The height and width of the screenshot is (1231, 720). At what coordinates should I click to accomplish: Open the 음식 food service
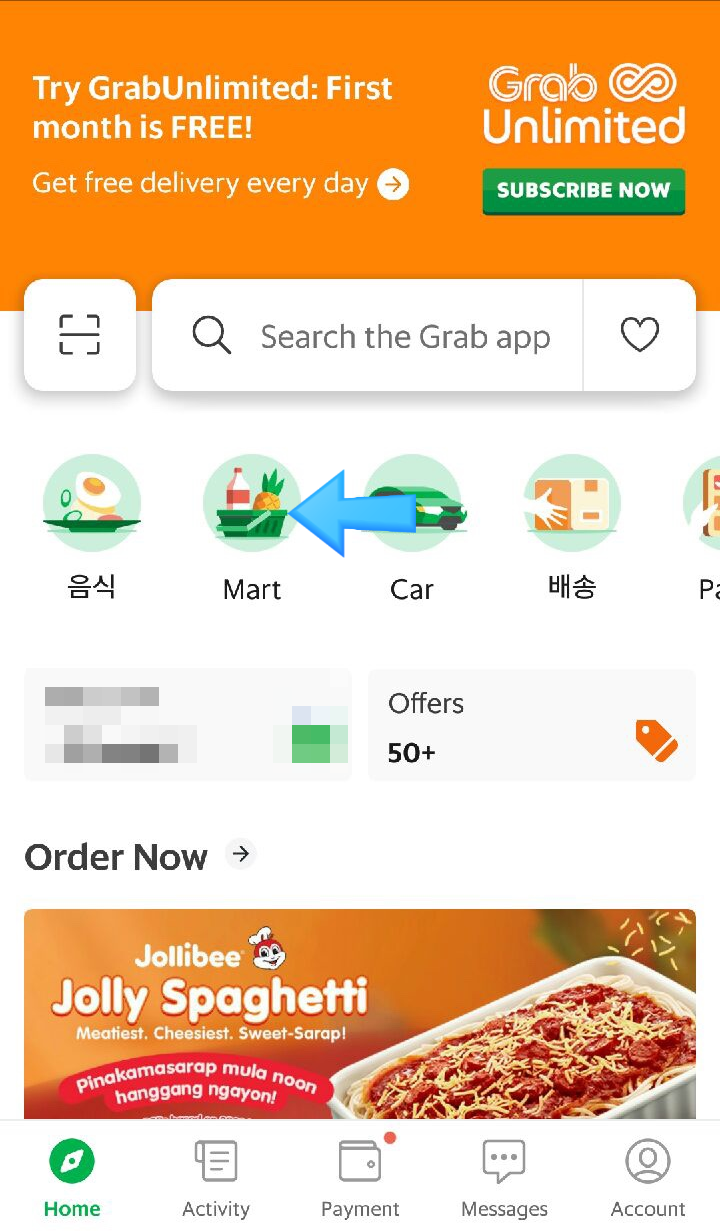92,526
